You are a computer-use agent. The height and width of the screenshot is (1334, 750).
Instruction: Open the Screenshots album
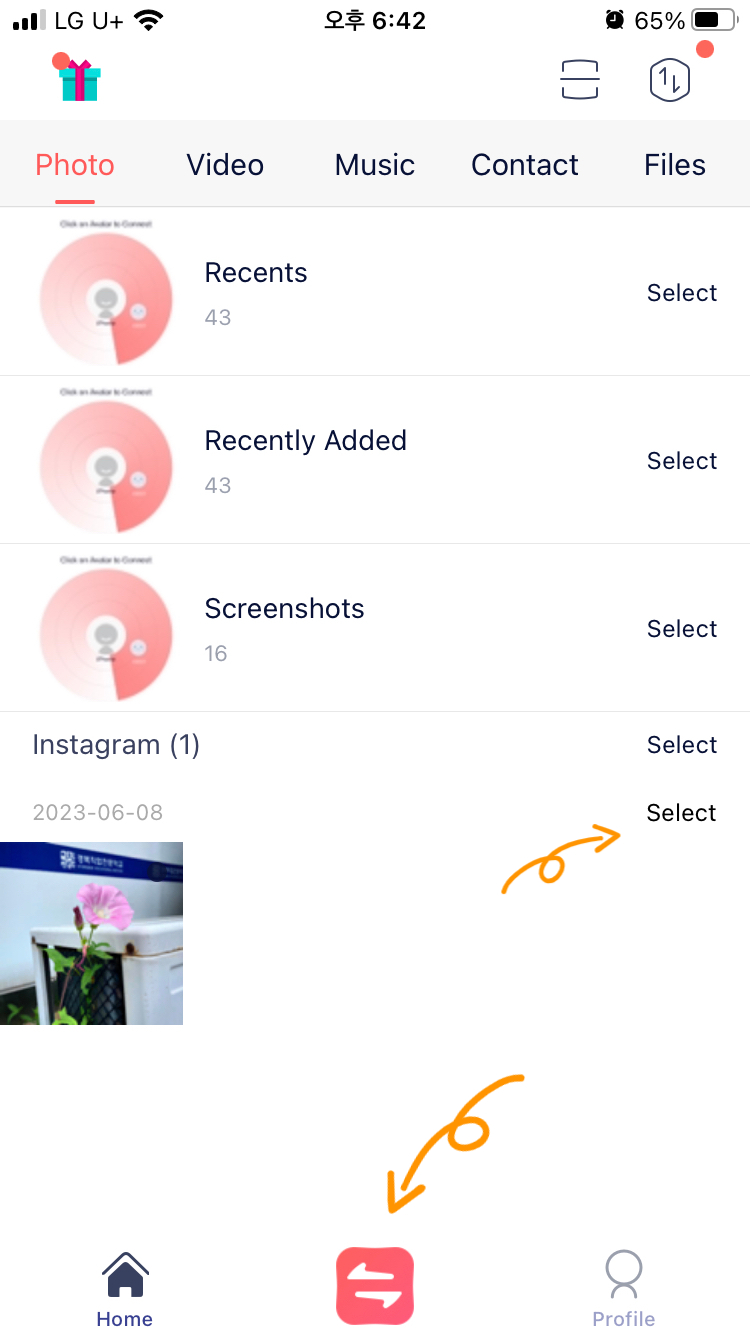pos(375,628)
